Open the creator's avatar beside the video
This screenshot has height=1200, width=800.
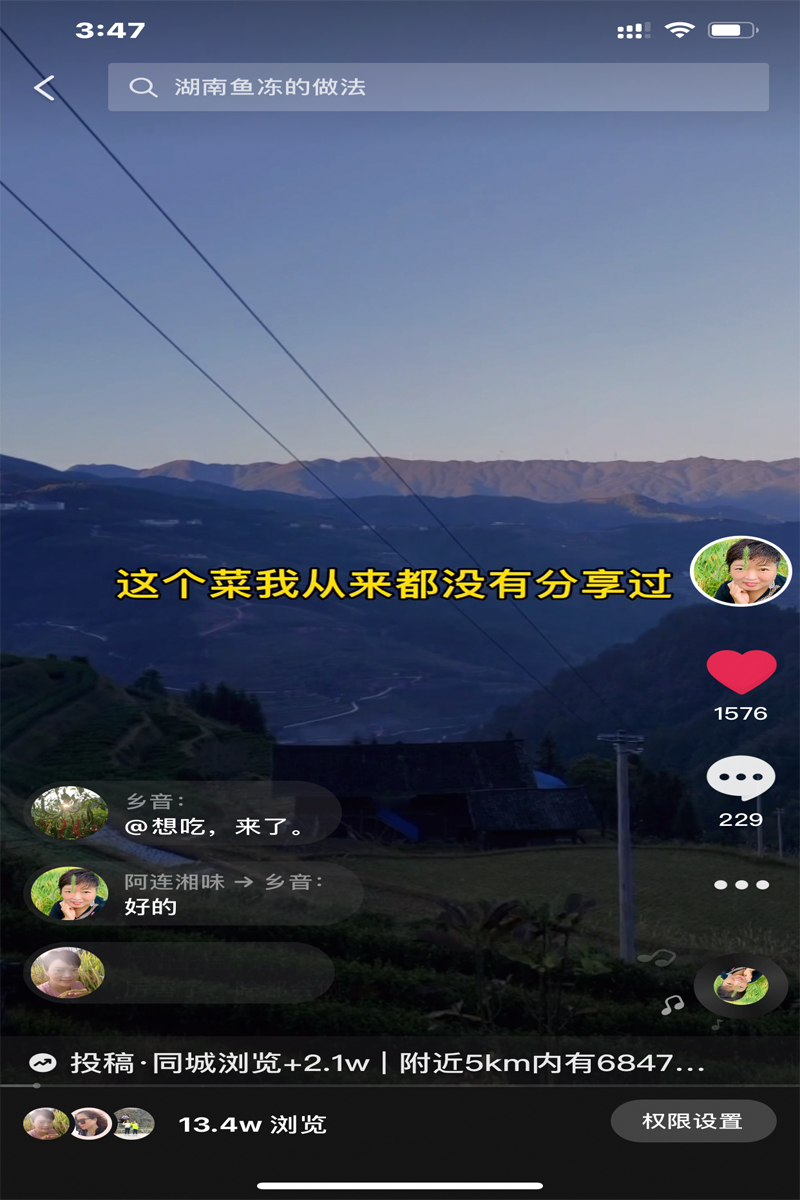click(741, 571)
